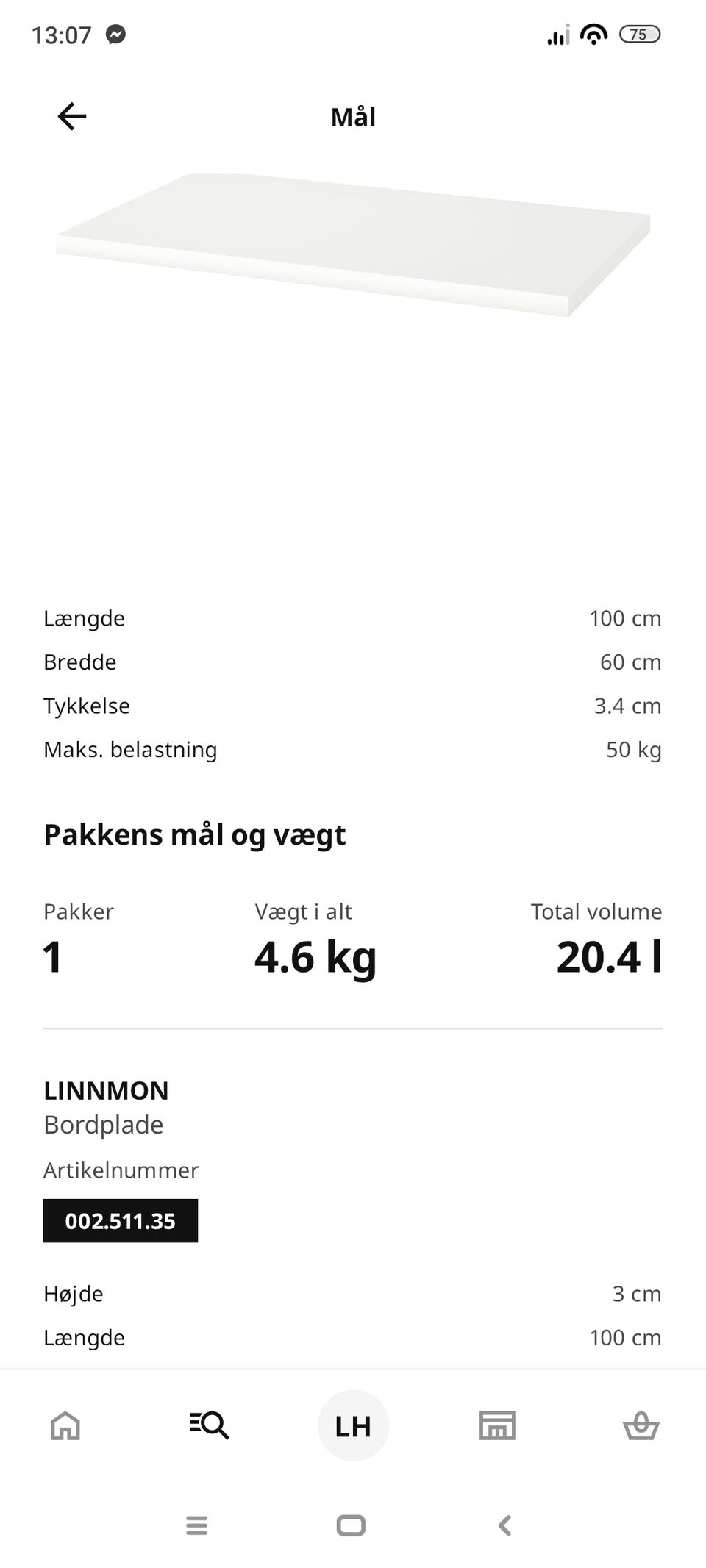This screenshot has height=1568, width=706.
Task: Open the LH profile tab
Action: 353,1425
